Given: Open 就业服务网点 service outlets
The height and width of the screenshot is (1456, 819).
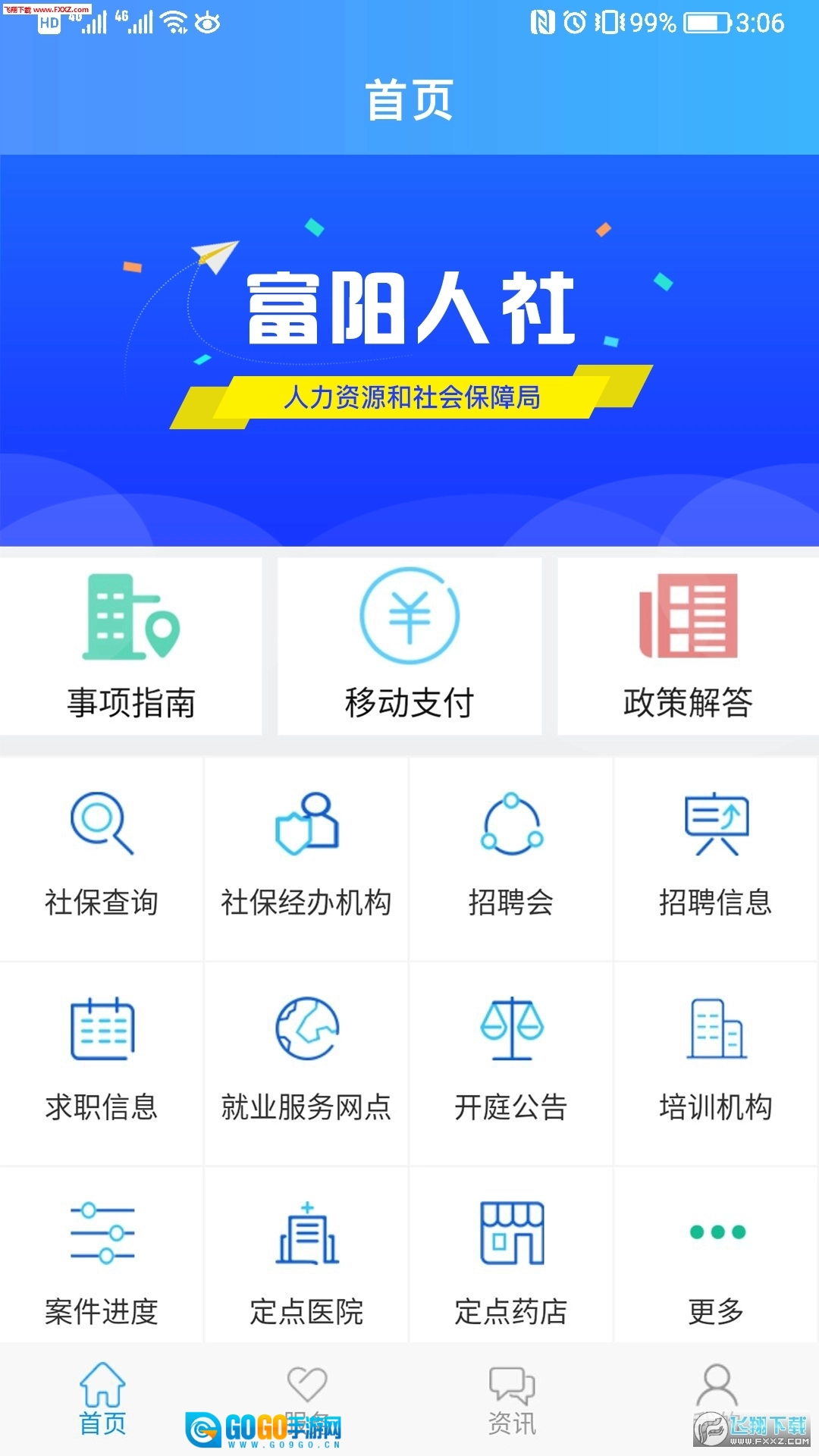Looking at the screenshot, I should [306, 1062].
